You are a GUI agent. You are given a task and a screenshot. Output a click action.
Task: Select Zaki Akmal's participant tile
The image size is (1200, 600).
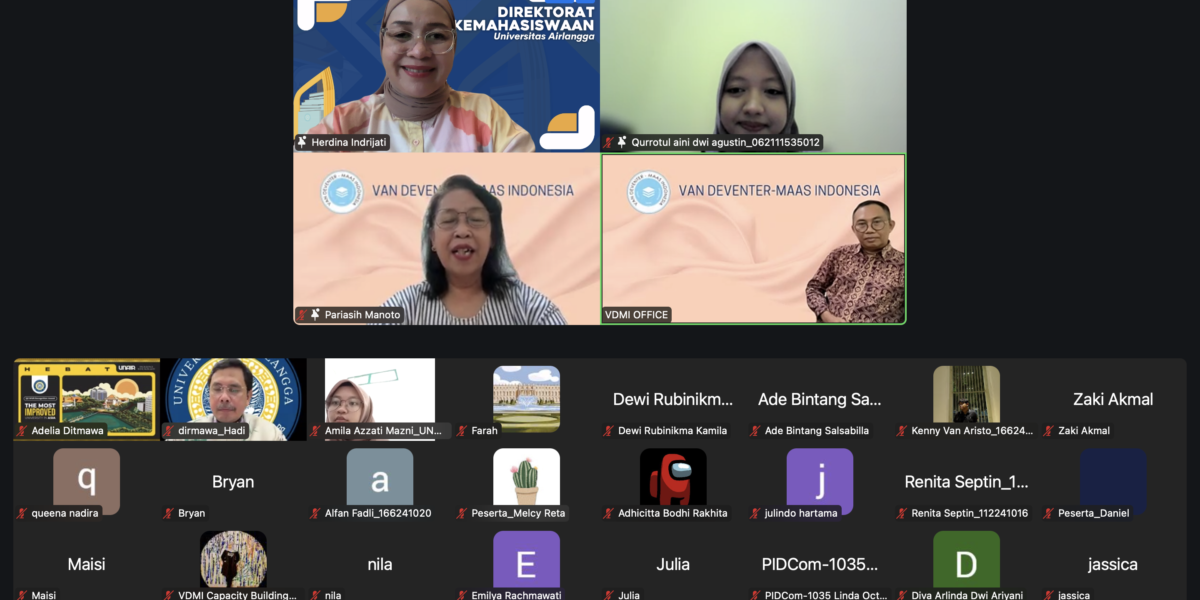click(x=1113, y=399)
